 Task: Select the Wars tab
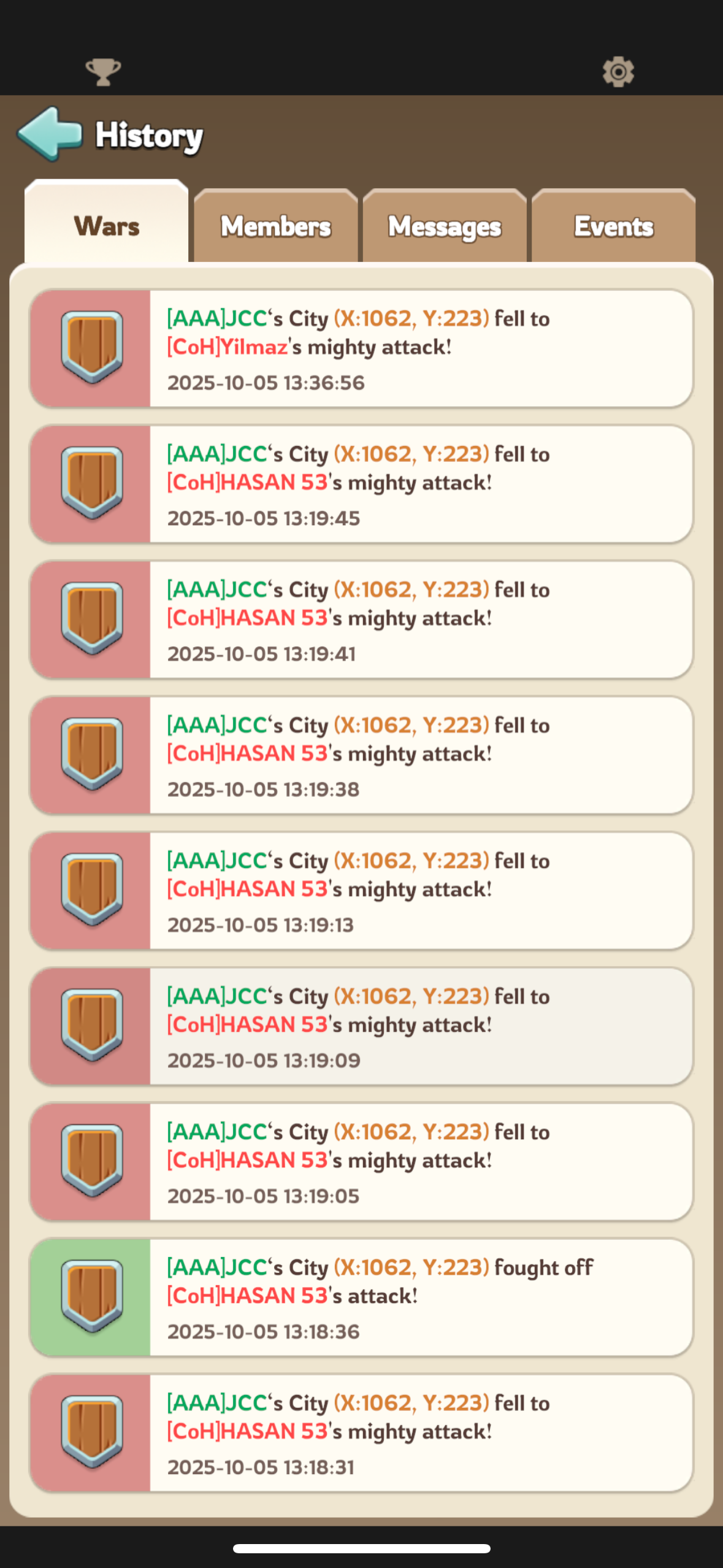pyautogui.click(x=107, y=226)
